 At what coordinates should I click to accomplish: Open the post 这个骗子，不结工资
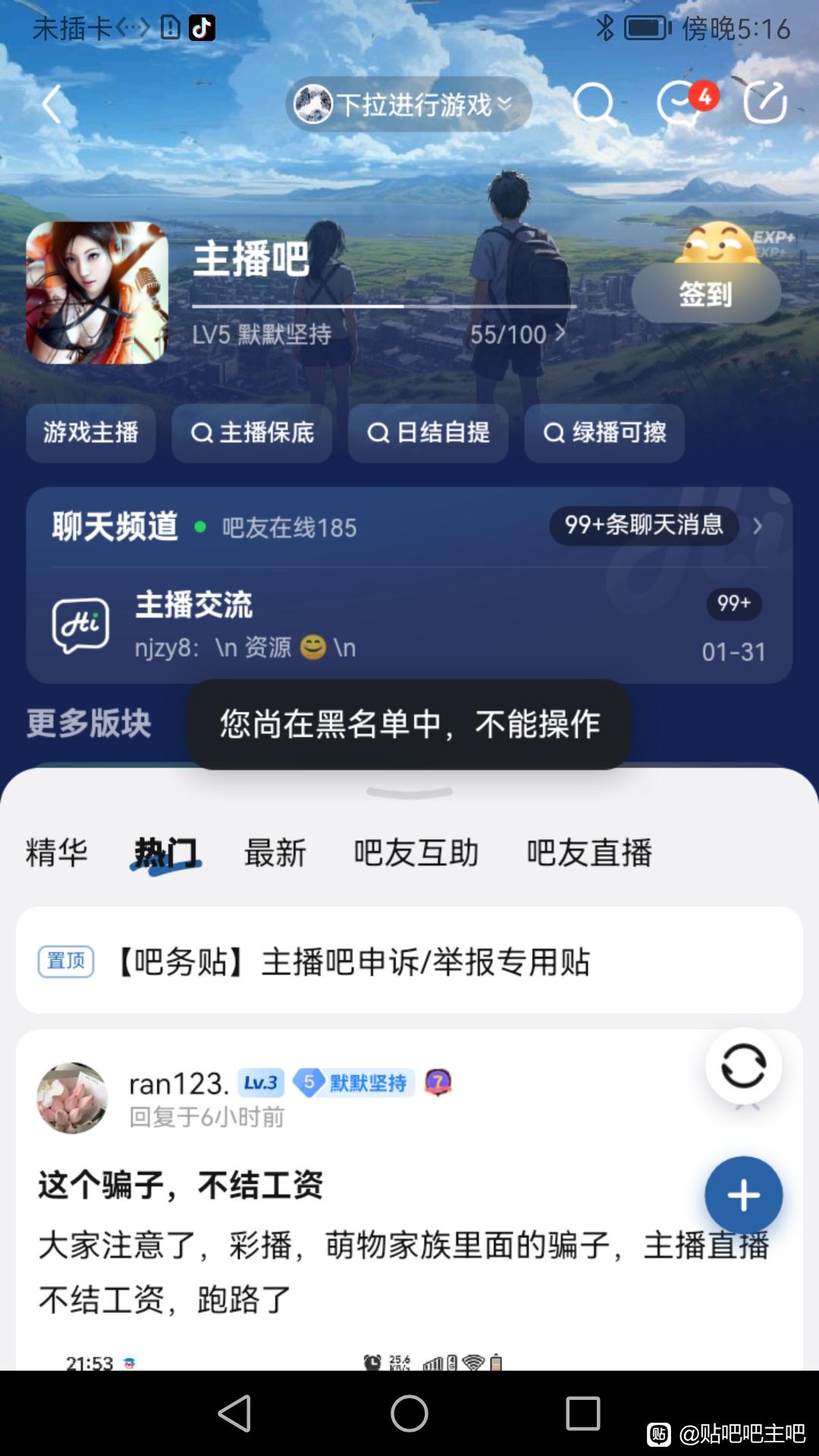click(x=180, y=1185)
